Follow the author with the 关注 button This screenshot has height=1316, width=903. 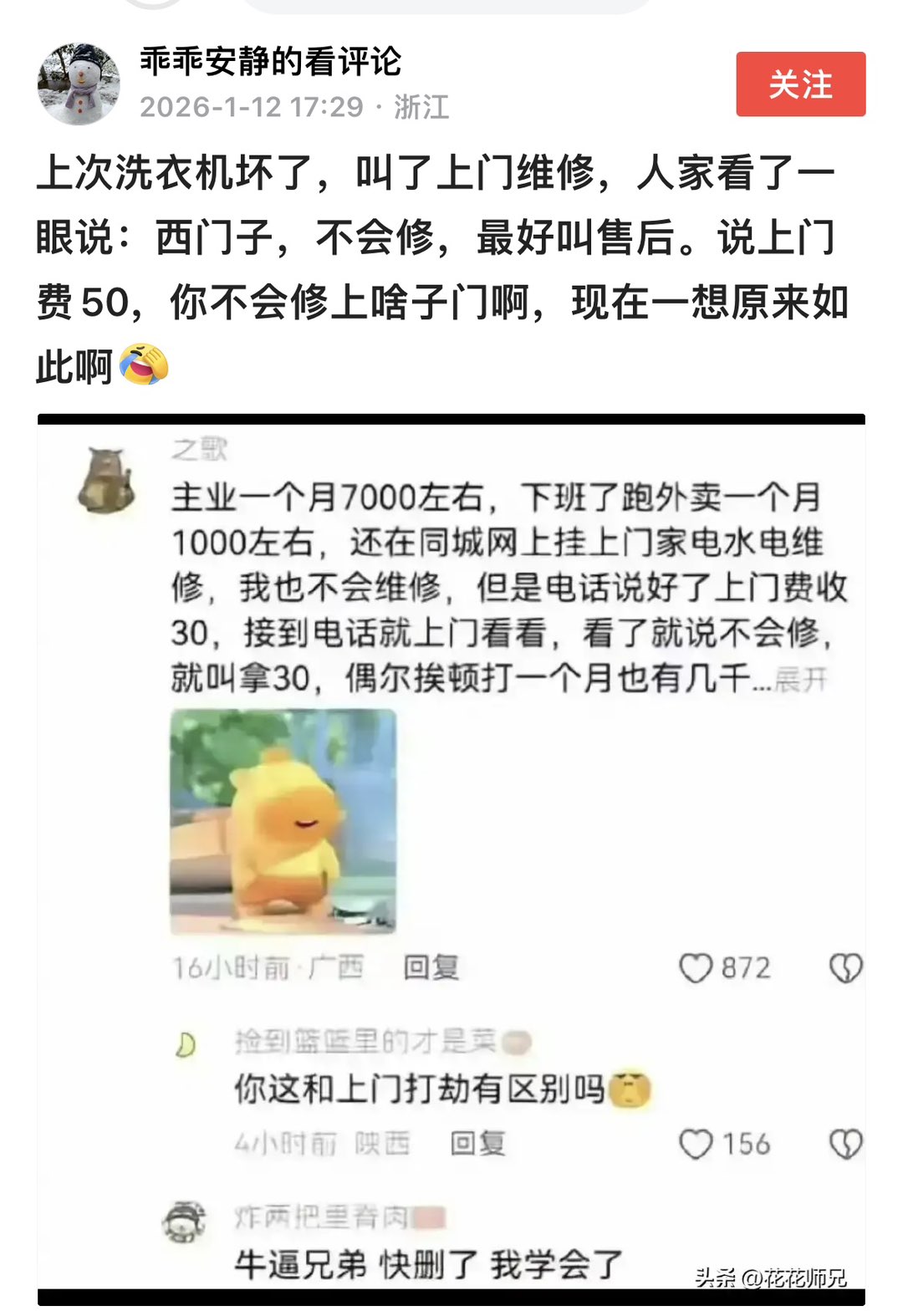800,84
